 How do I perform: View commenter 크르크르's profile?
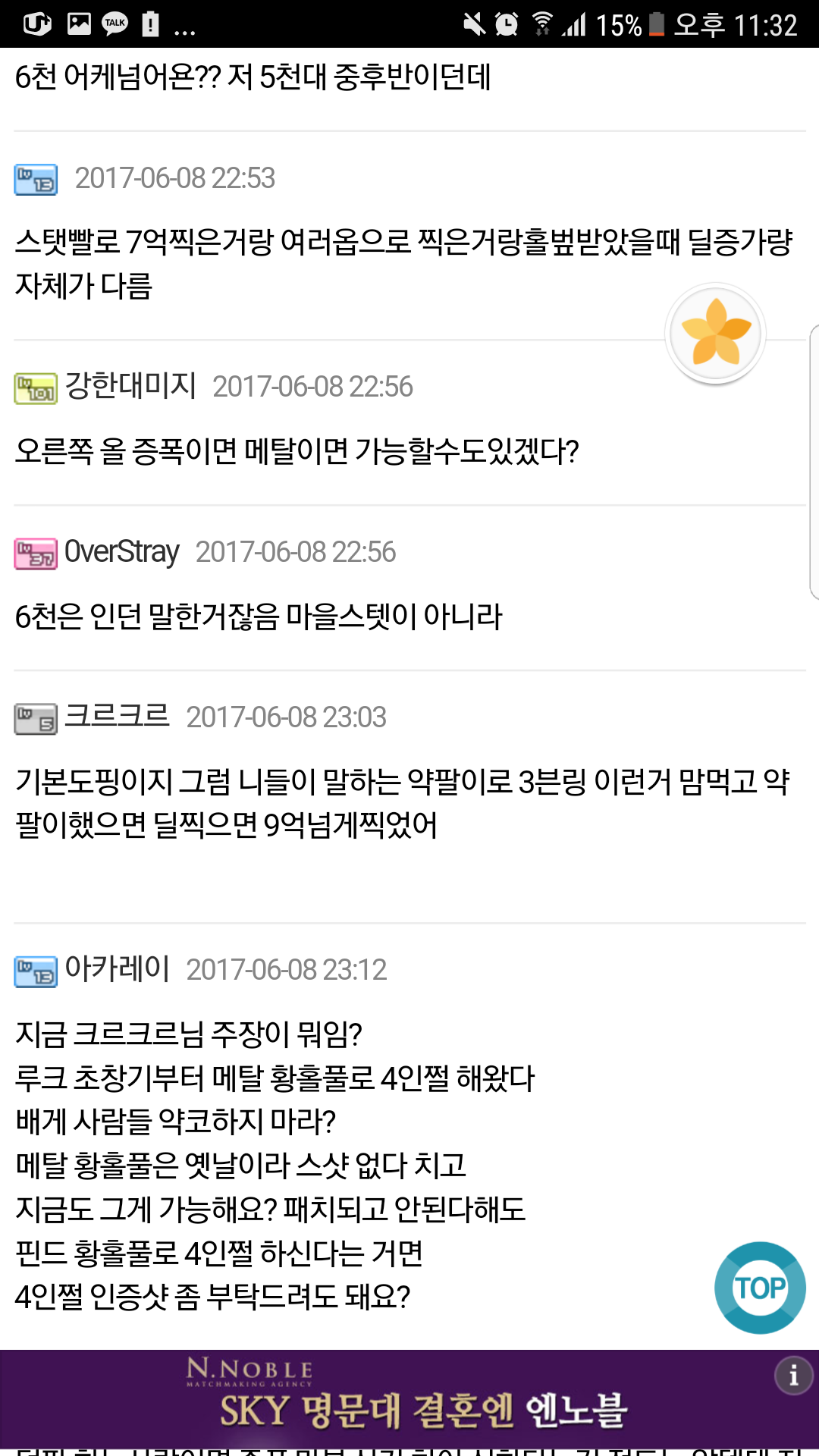click(x=117, y=716)
